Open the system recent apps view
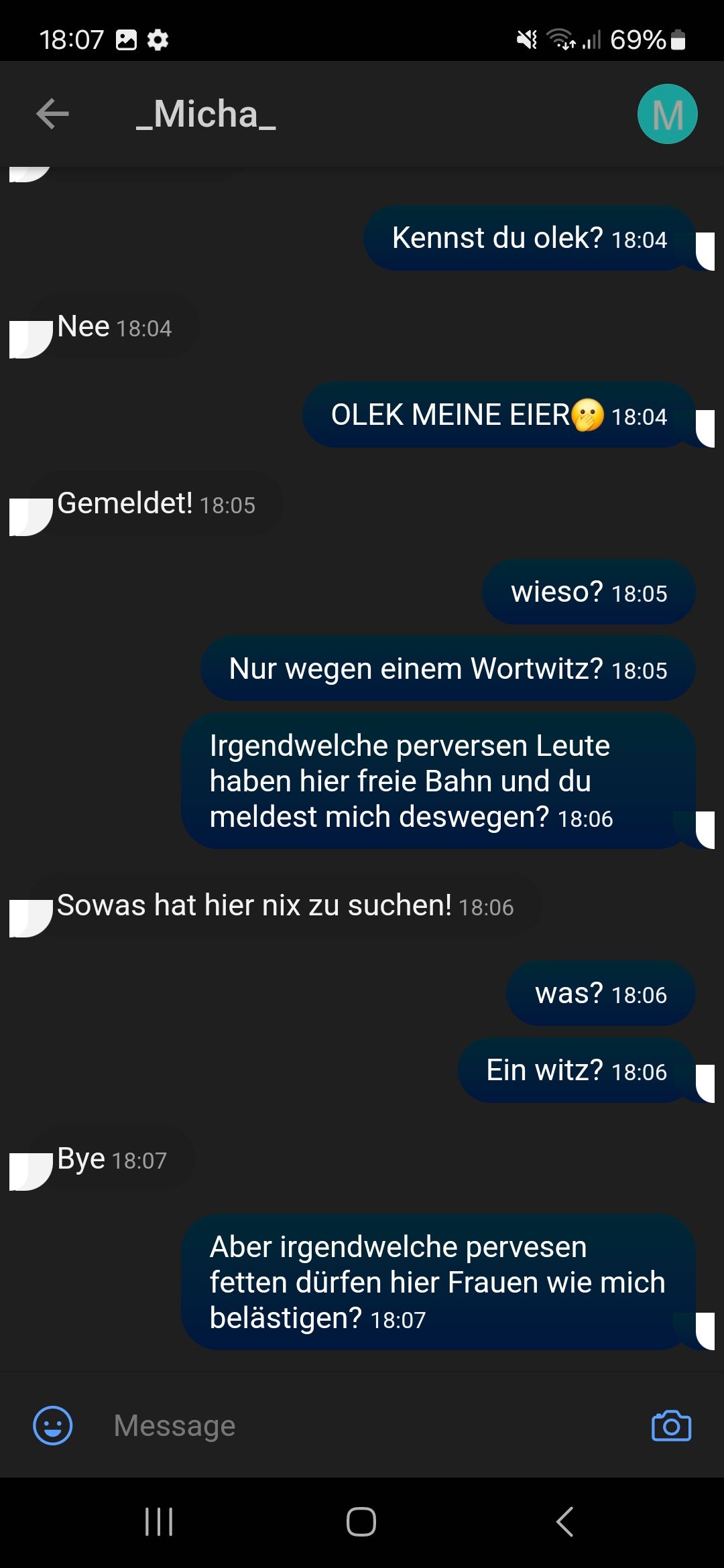724x1568 pixels. point(159,1522)
